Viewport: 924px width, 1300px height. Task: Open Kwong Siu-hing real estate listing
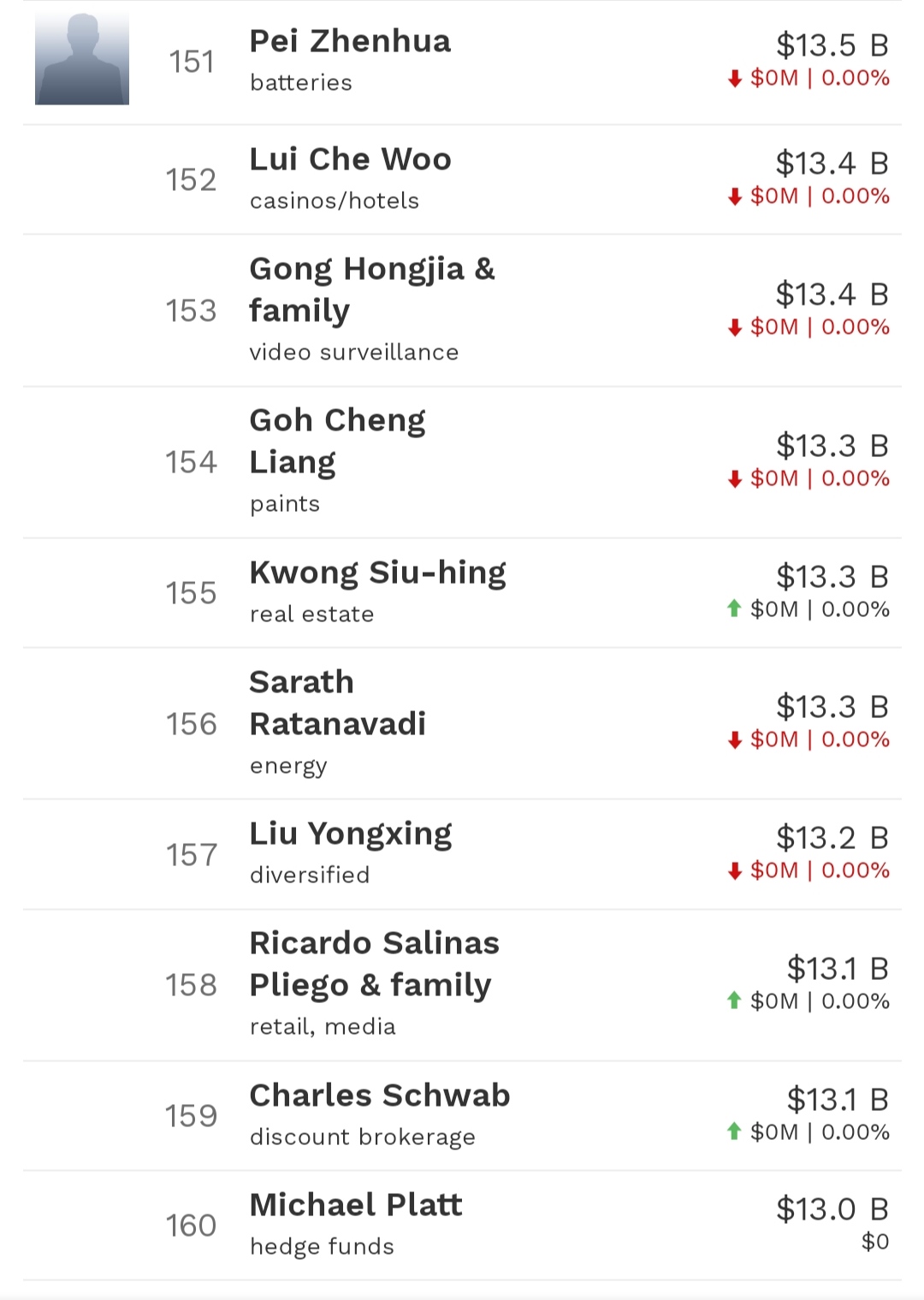(377, 573)
